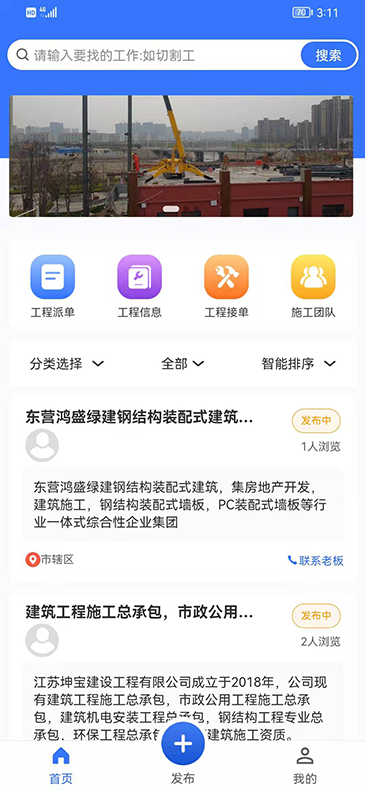Image resolution: width=365 pixels, height=791 pixels.
Task: Tap the 发布 plus button
Action: (x=183, y=744)
